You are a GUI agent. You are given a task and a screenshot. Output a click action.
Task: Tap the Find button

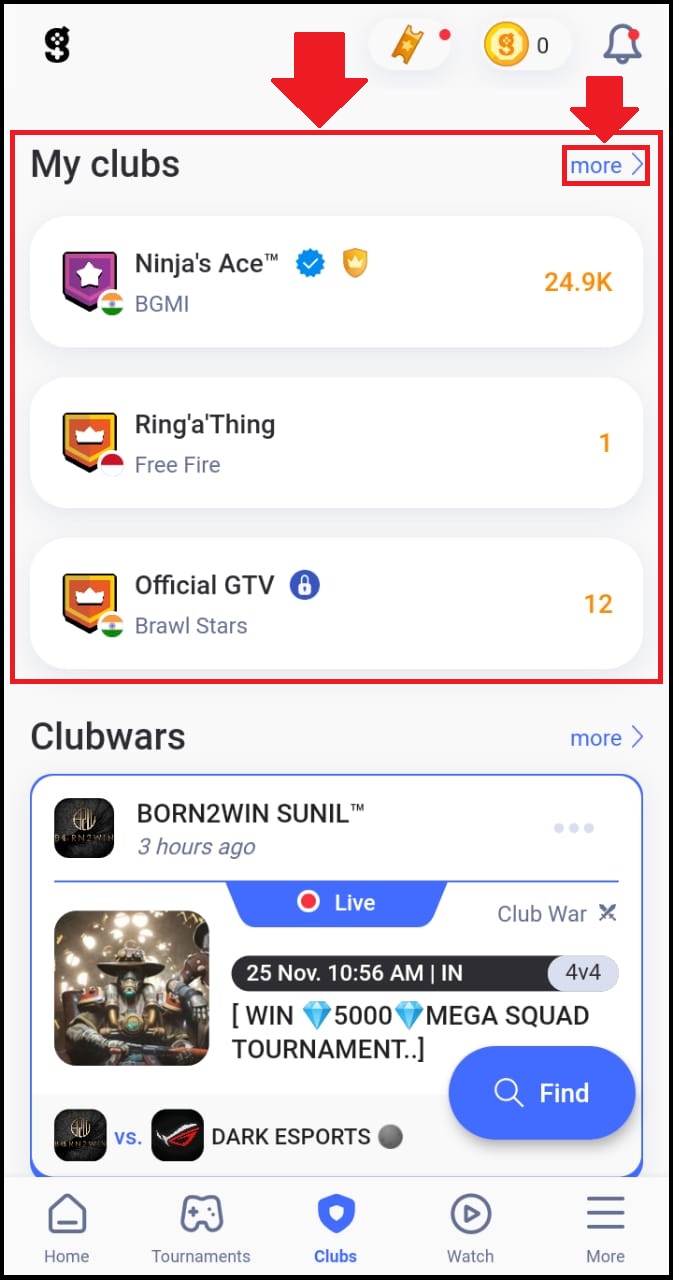click(542, 1093)
